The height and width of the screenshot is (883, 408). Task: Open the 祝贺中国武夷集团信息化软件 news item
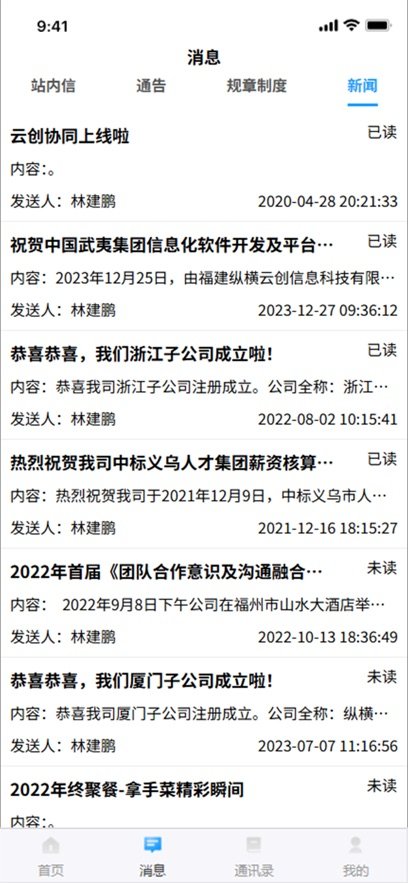(204, 276)
